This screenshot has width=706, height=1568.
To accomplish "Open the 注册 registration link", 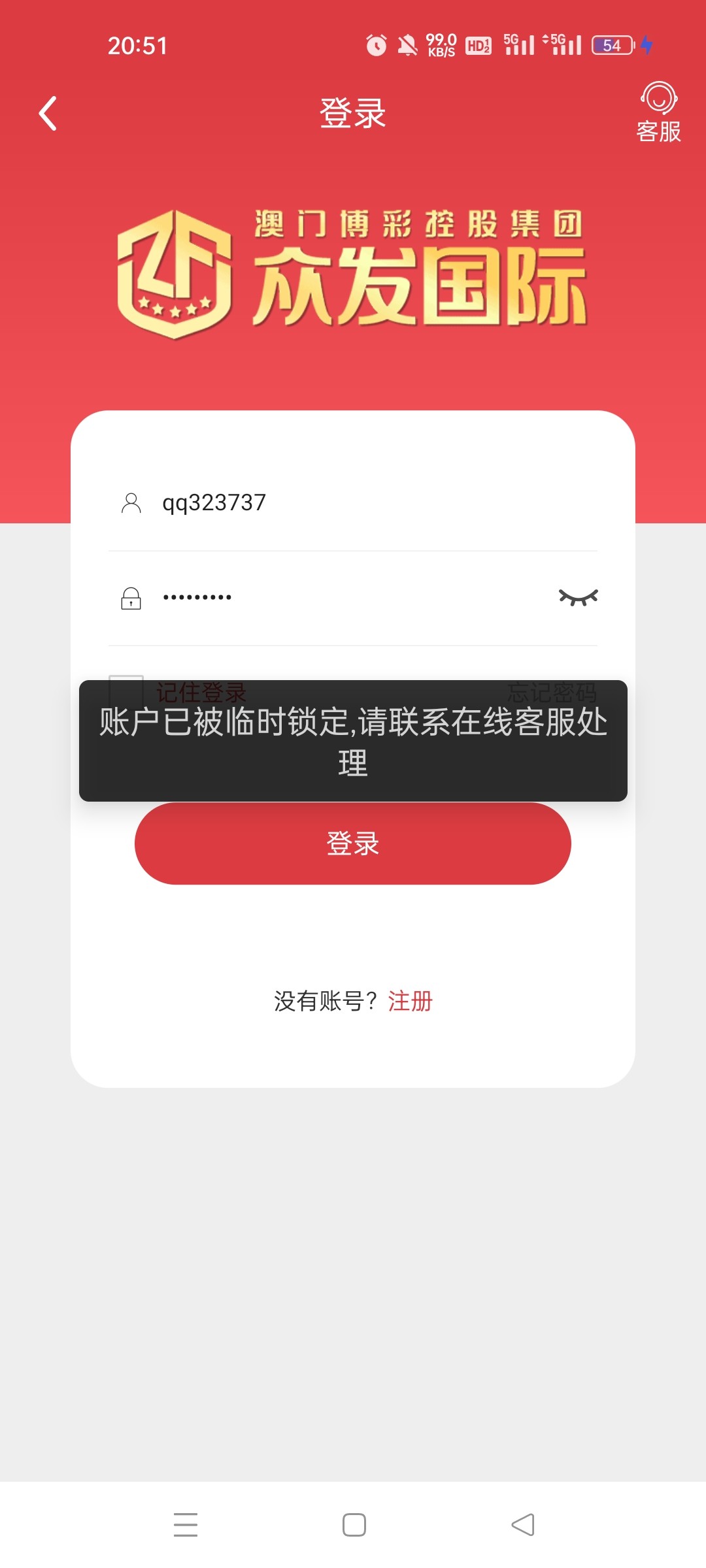I will pos(411,1001).
